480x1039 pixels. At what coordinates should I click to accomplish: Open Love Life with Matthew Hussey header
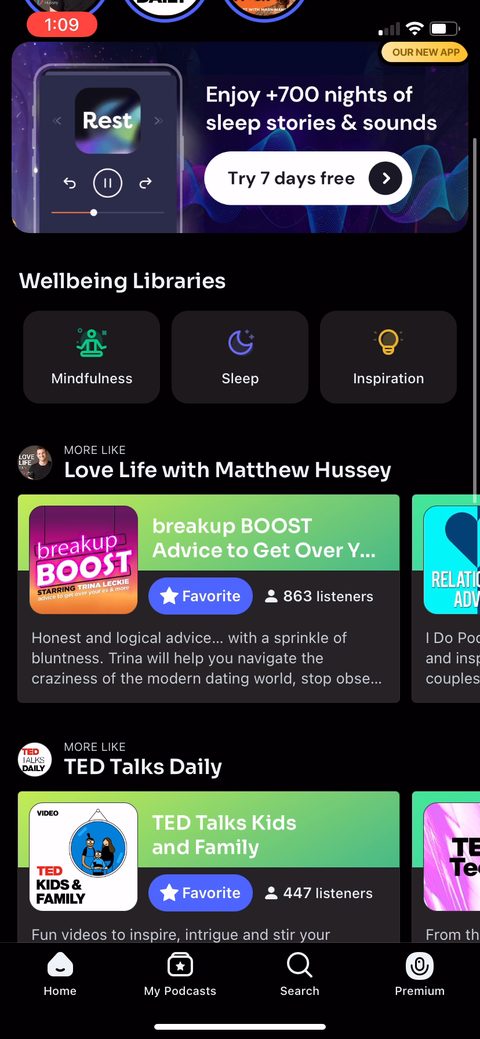pos(205,463)
